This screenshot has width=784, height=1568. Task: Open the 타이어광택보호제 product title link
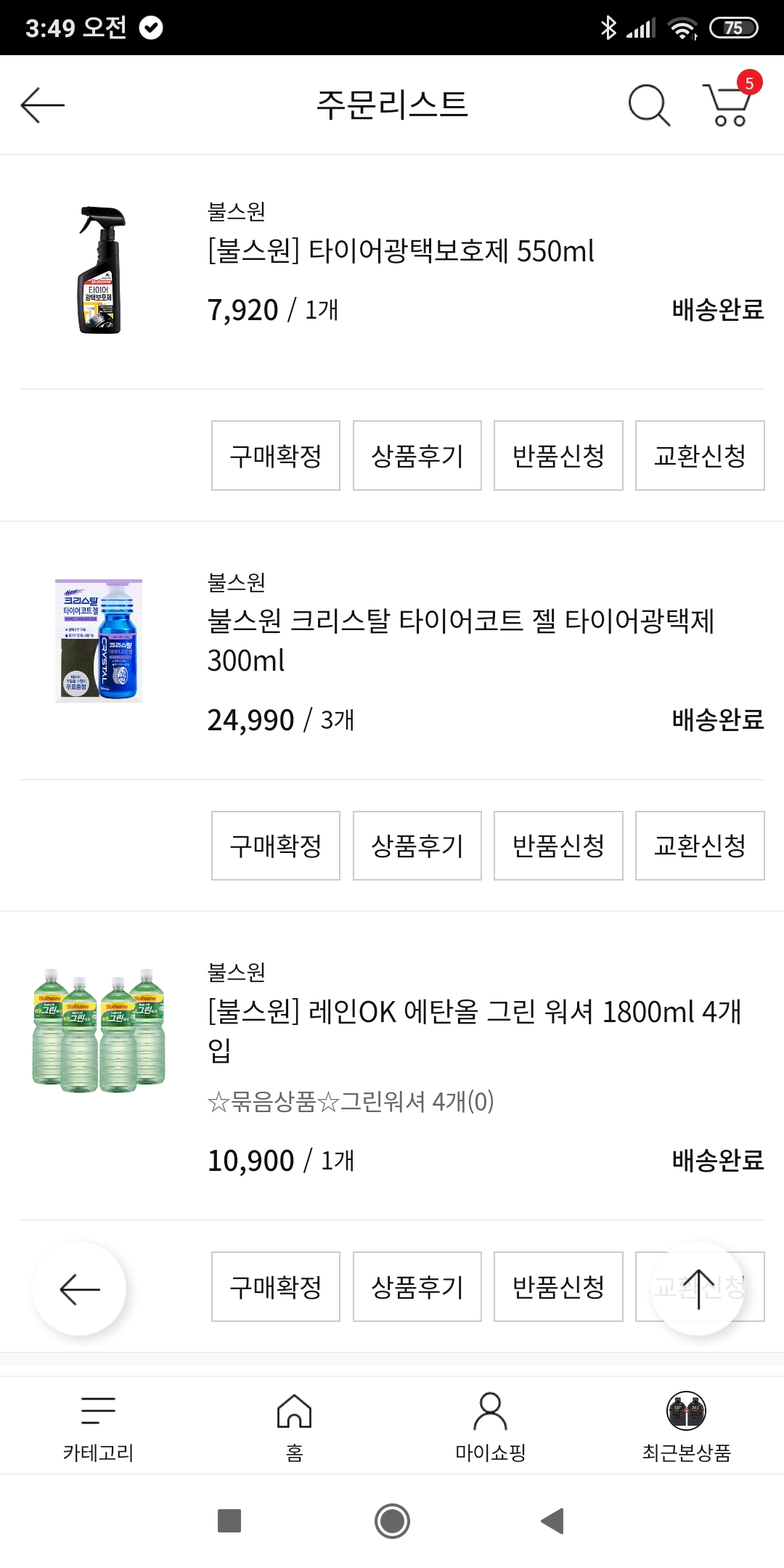[x=399, y=251]
